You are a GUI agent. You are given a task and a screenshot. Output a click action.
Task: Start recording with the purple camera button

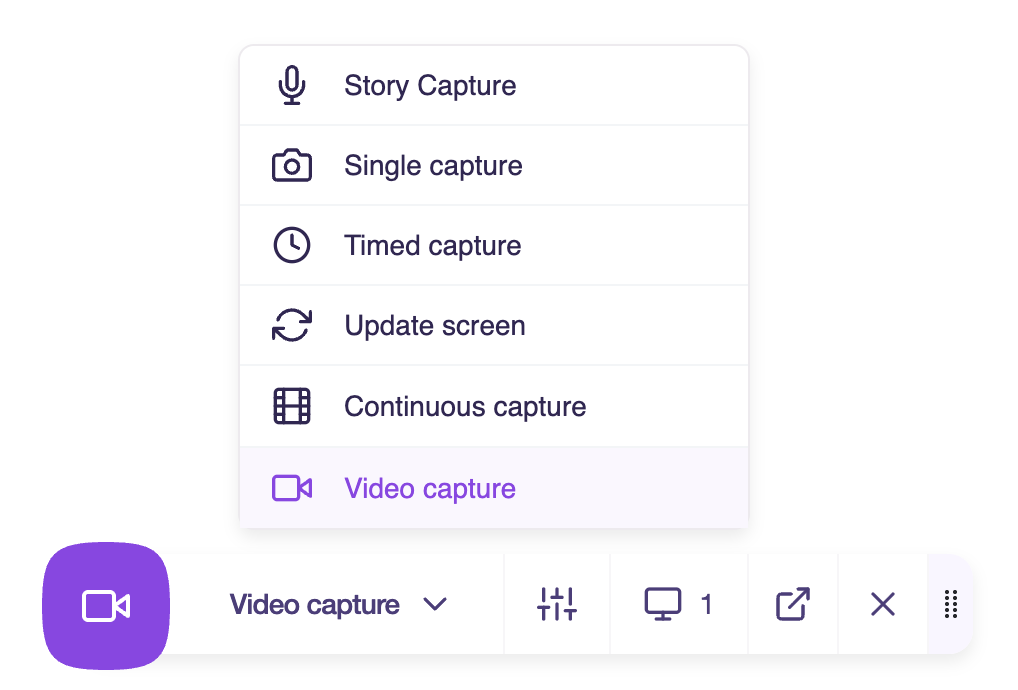click(x=106, y=606)
